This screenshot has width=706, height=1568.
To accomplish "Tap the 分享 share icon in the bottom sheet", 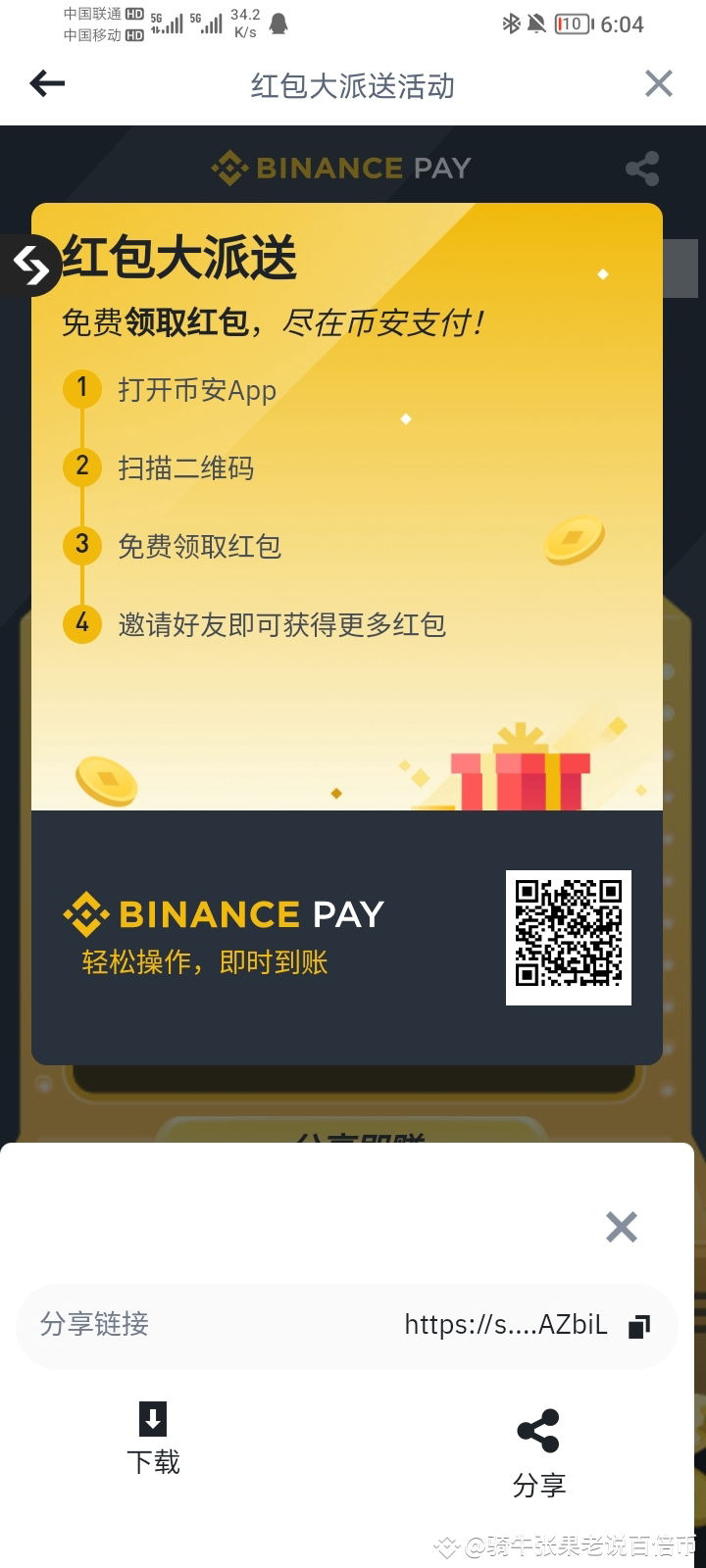I will tap(538, 1430).
